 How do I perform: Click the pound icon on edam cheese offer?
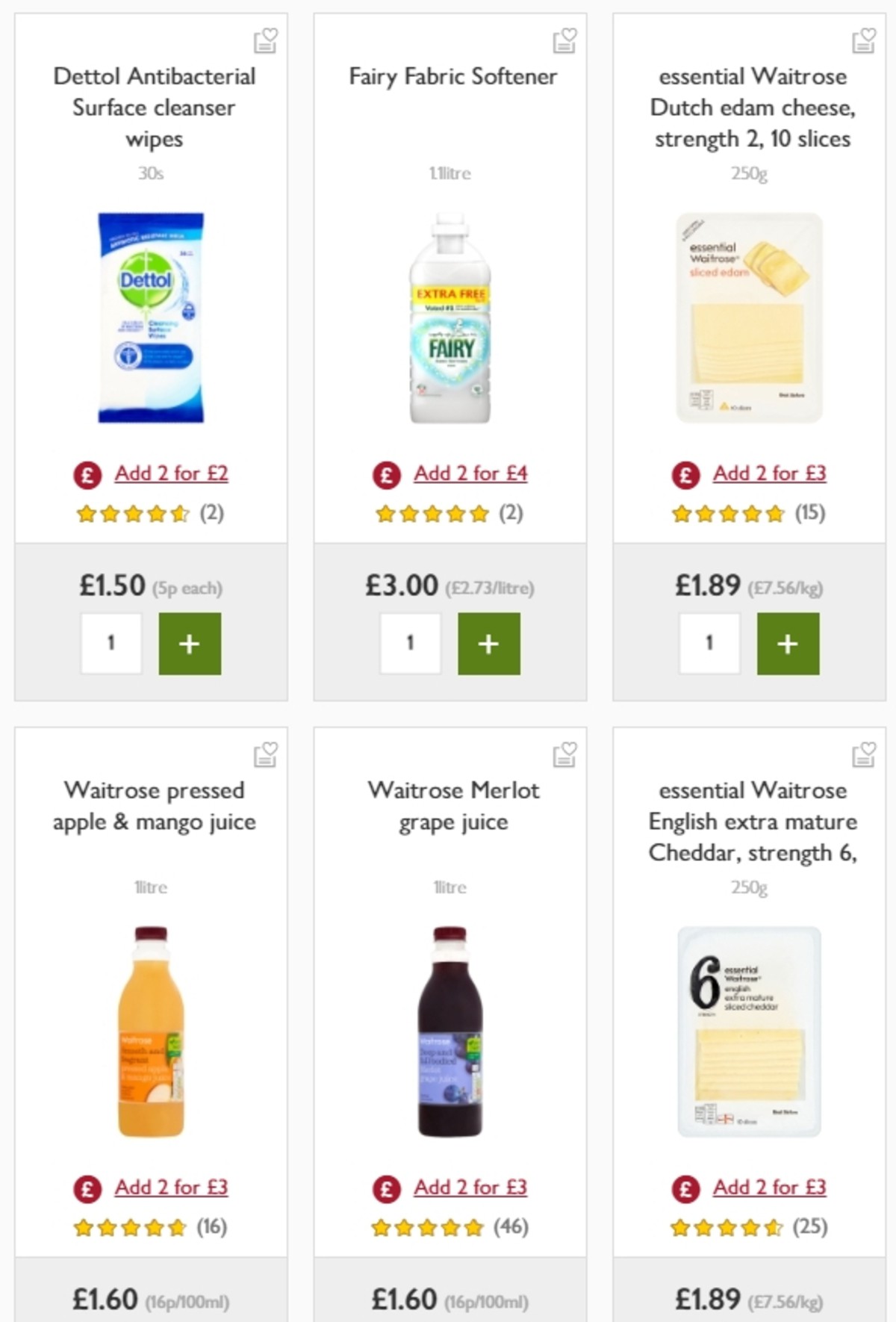[x=683, y=474]
